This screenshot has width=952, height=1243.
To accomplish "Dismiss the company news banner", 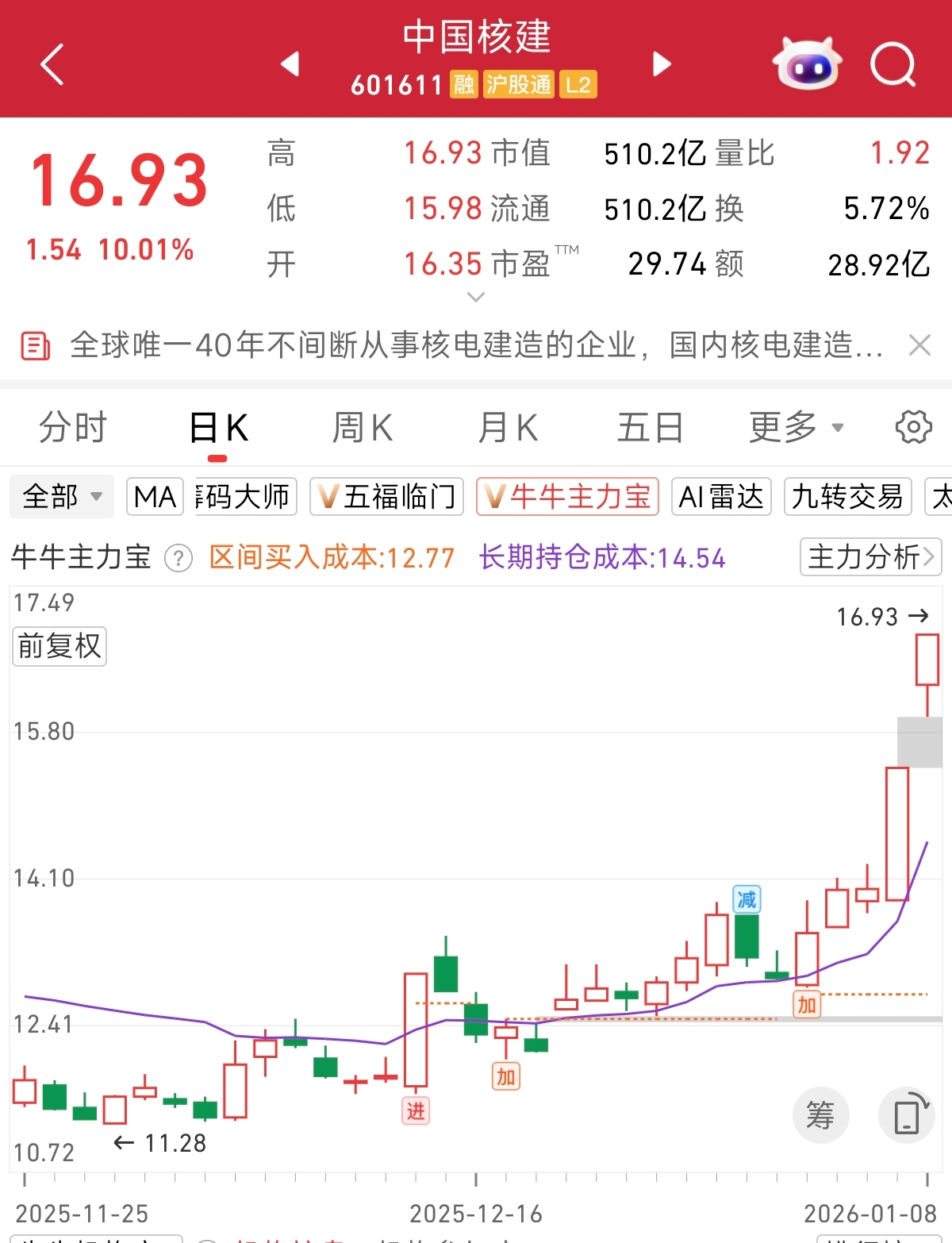I will 919,345.
